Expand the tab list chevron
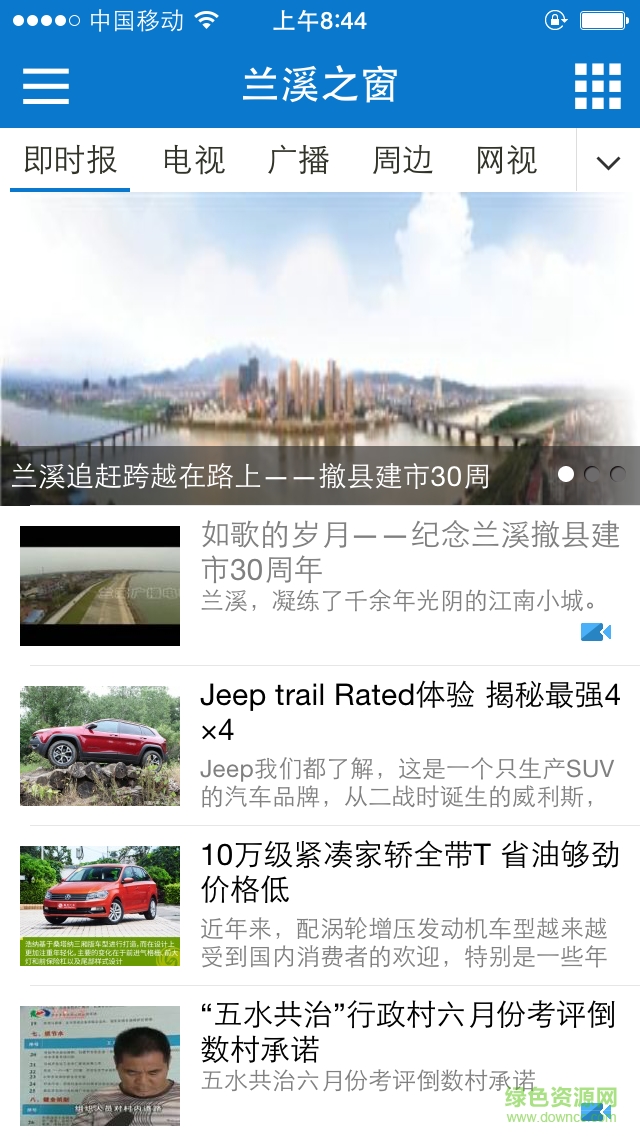Image resolution: width=640 pixels, height=1136 pixels. [x=608, y=162]
